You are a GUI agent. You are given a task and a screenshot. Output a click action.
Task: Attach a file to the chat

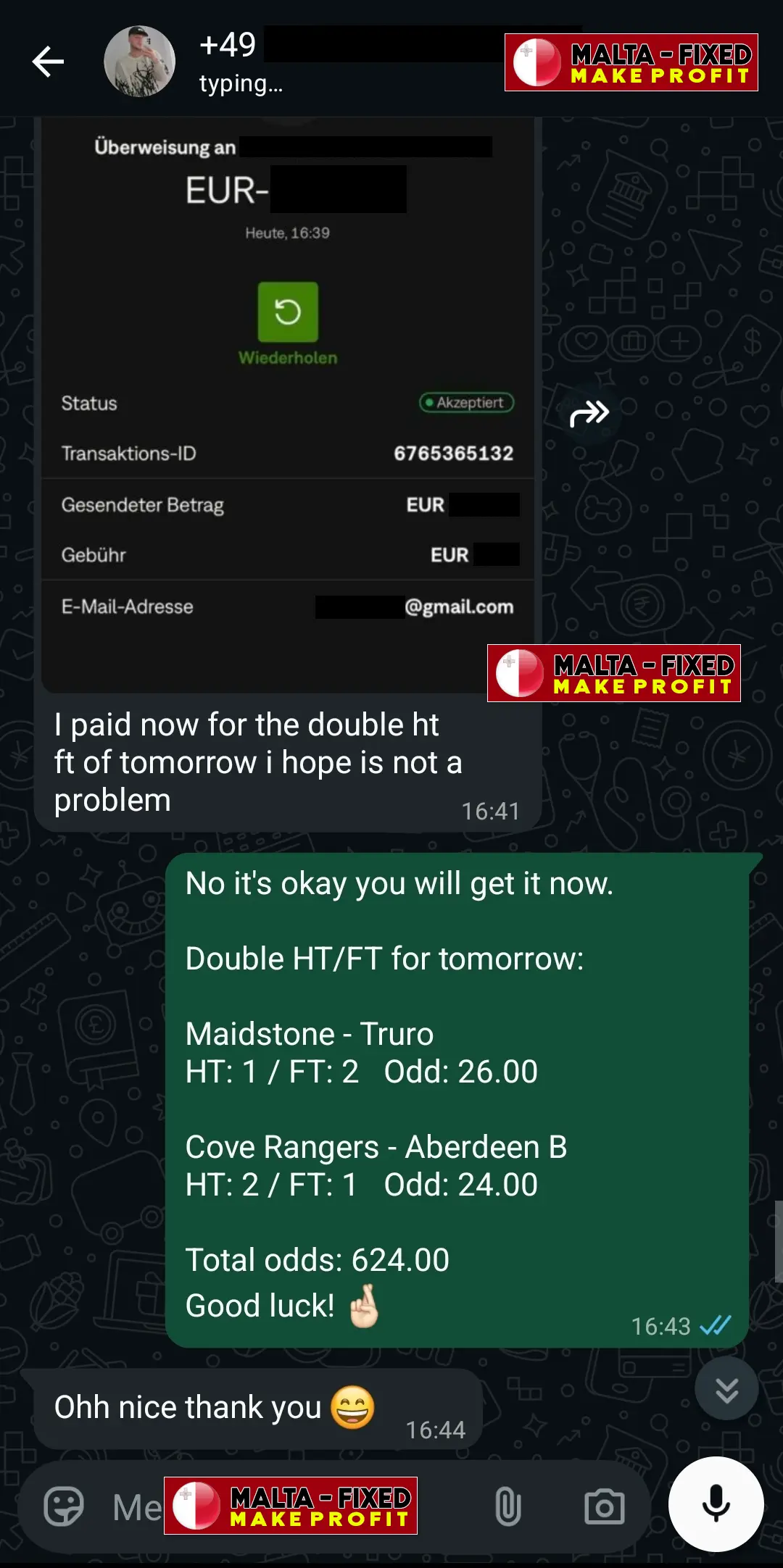pyautogui.click(x=508, y=1506)
